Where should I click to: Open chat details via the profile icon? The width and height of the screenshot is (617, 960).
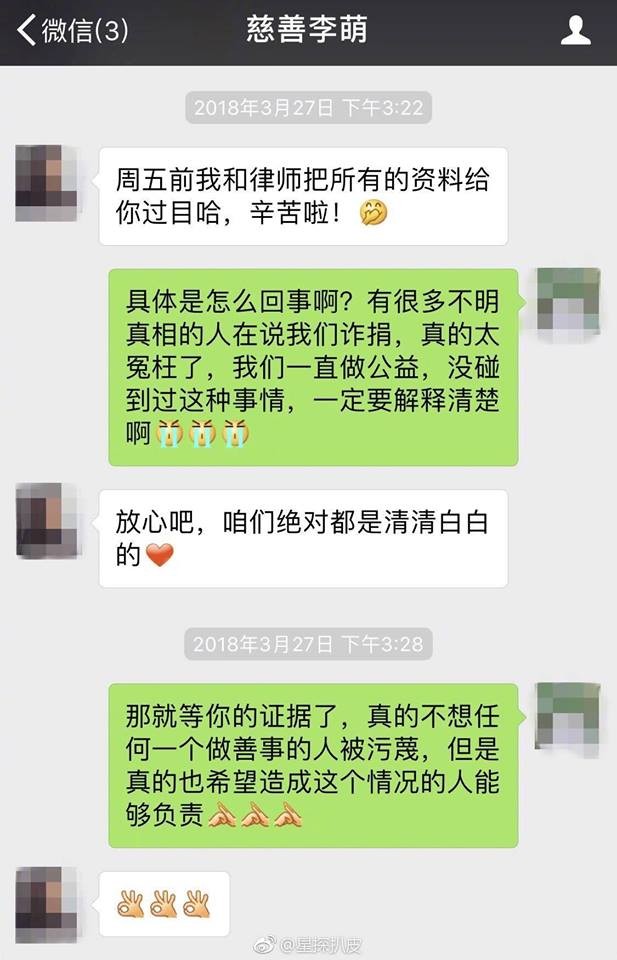point(575,30)
